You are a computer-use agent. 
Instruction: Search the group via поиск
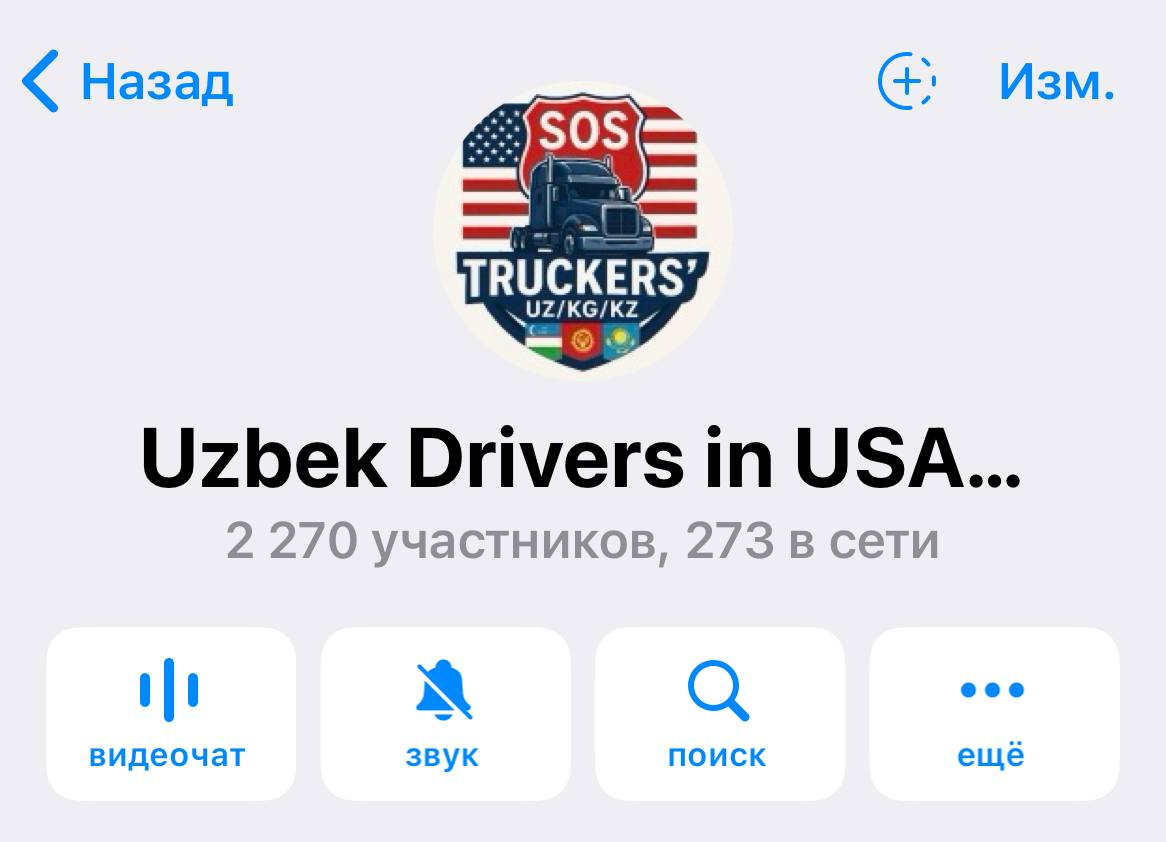[719, 714]
